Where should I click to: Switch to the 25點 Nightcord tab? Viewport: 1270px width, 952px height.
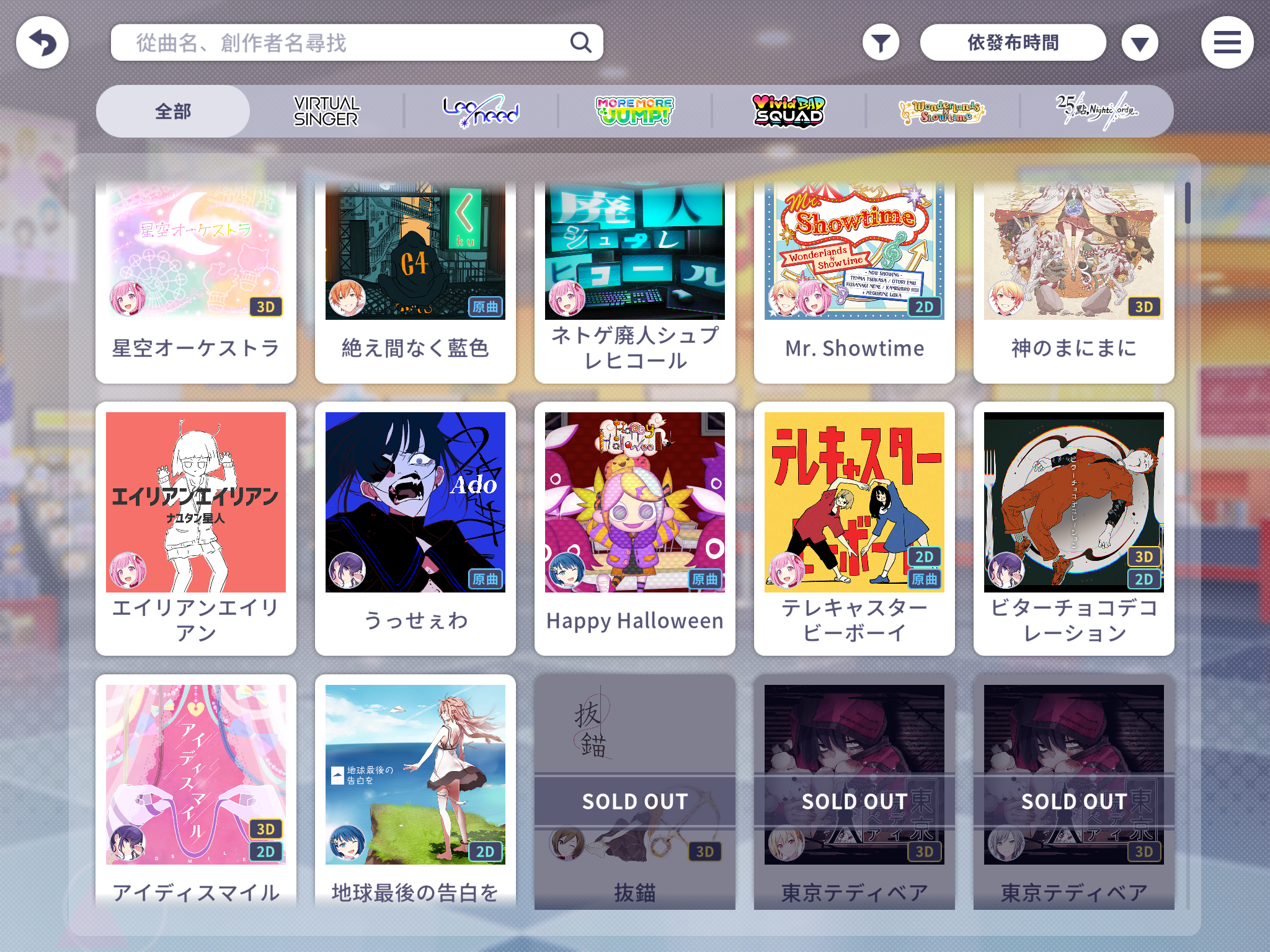(x=1096, y=112)
